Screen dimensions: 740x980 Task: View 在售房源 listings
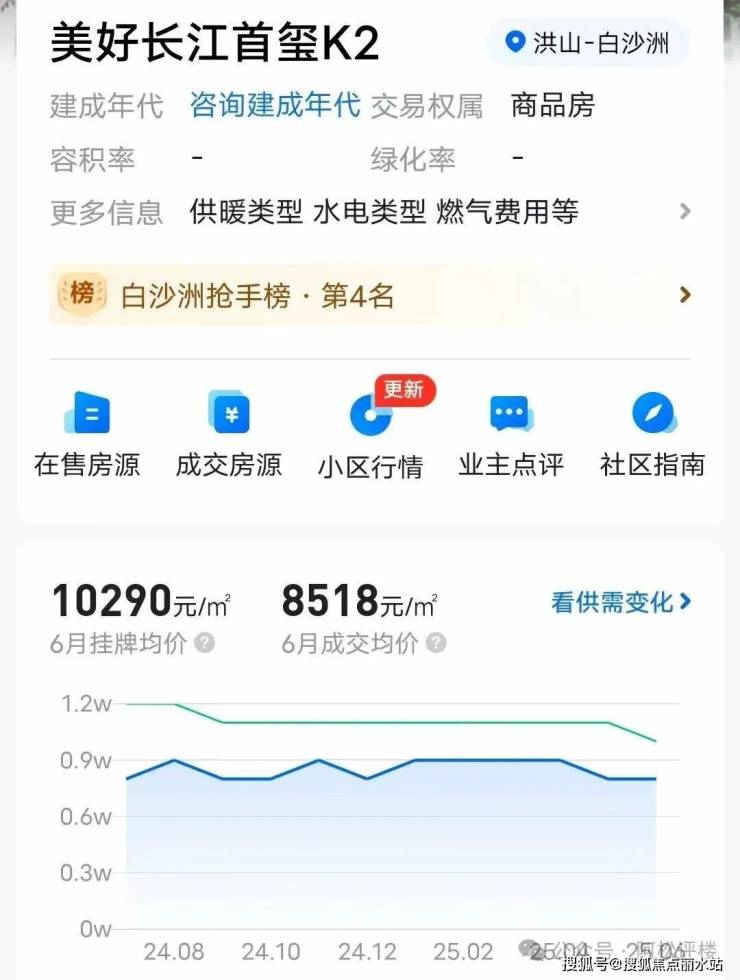tap(87, 436)
